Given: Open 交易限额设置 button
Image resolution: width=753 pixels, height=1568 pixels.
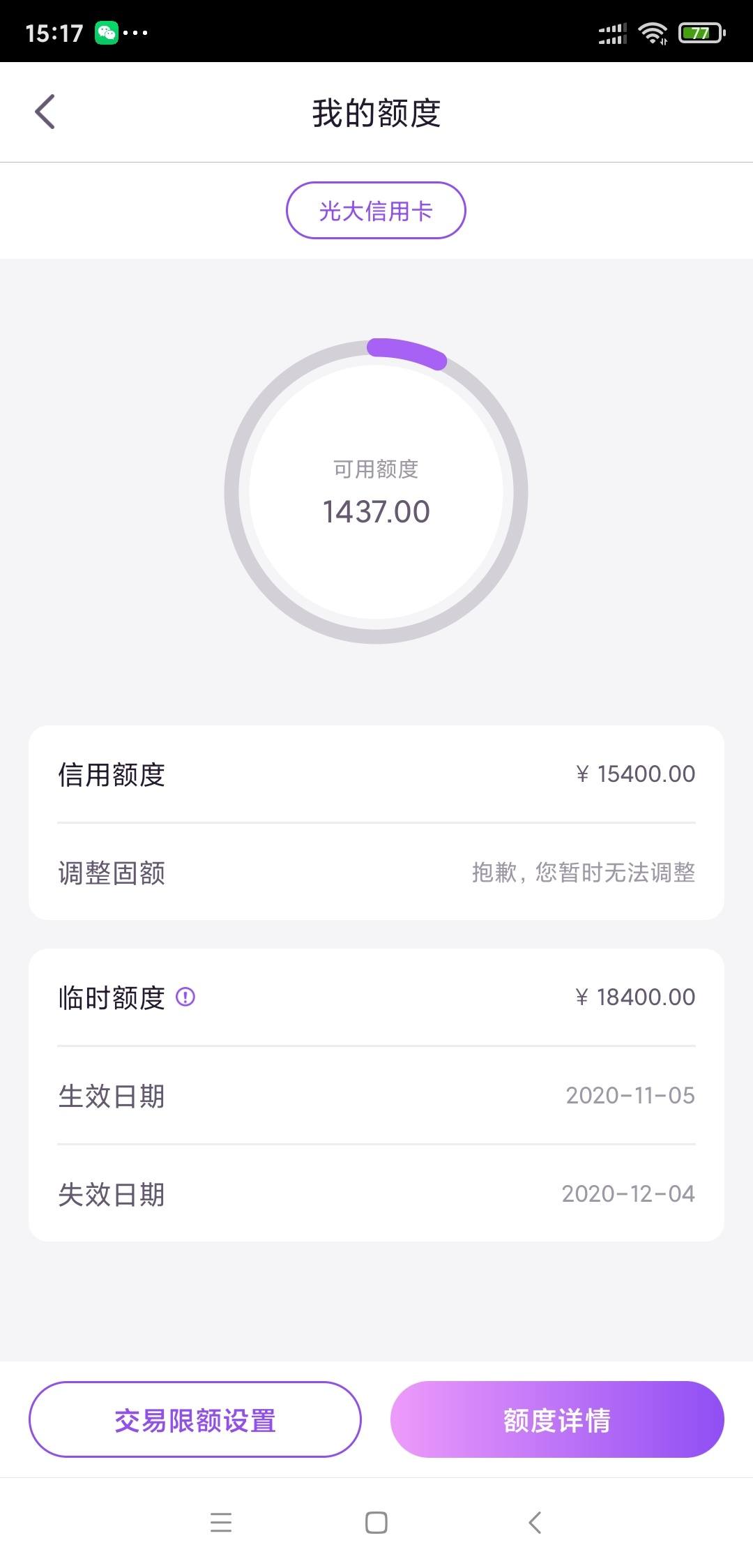Looking at the screenshot, I should click(195, 1419).
